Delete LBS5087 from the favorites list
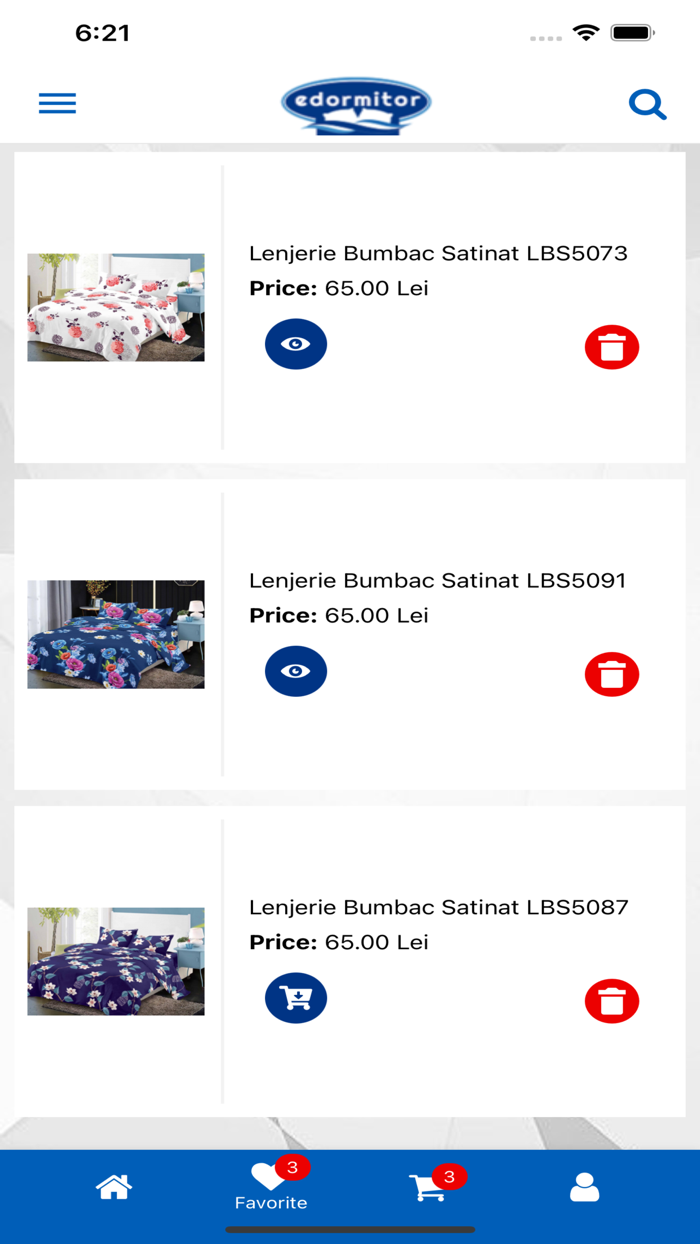700x1244 pixels. pyautogui.click(x=612, y=1002)
